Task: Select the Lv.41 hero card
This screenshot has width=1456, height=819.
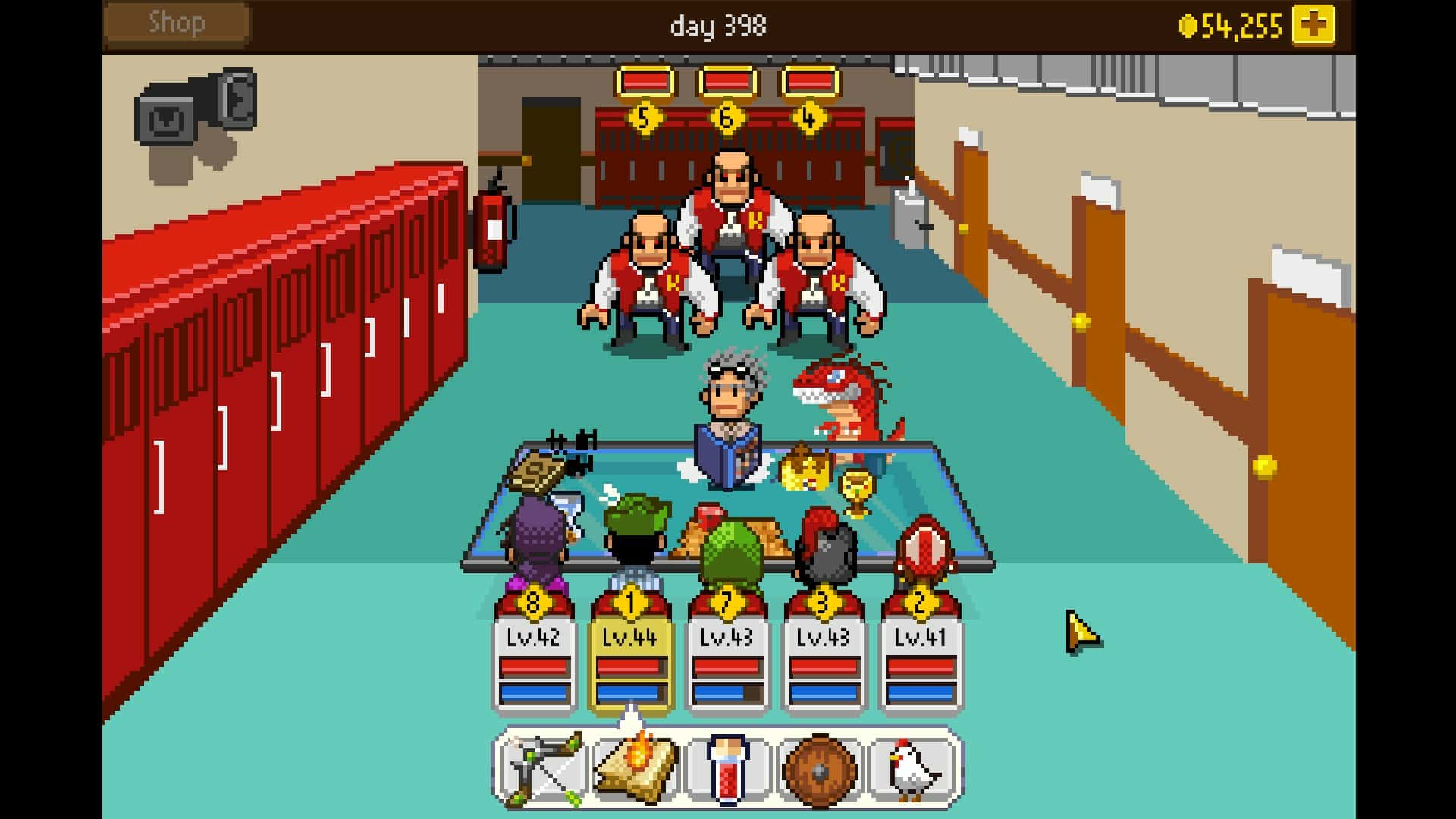Action: click(x=921, y=660)
